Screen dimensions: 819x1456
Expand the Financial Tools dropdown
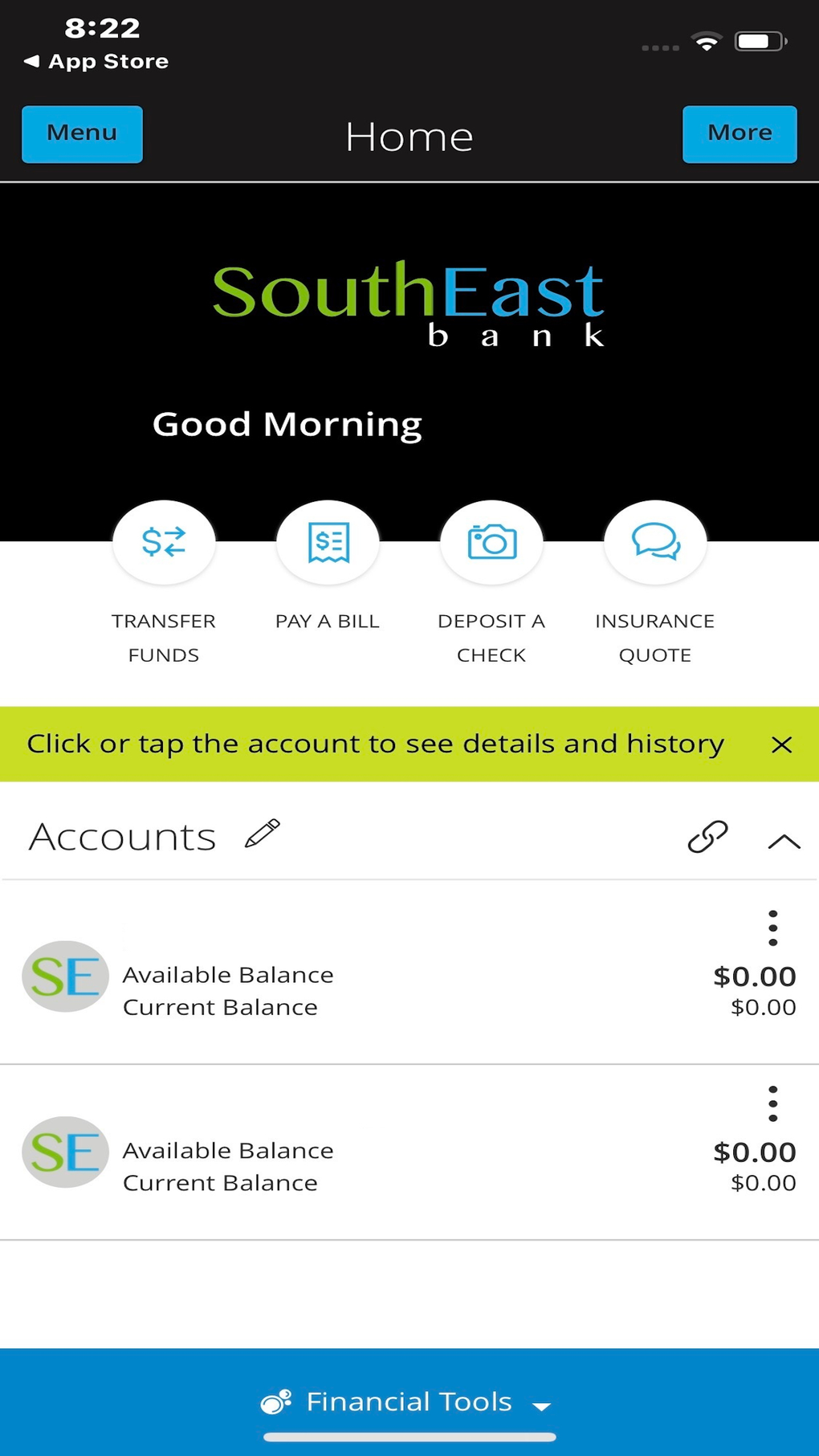[541, 1405]
